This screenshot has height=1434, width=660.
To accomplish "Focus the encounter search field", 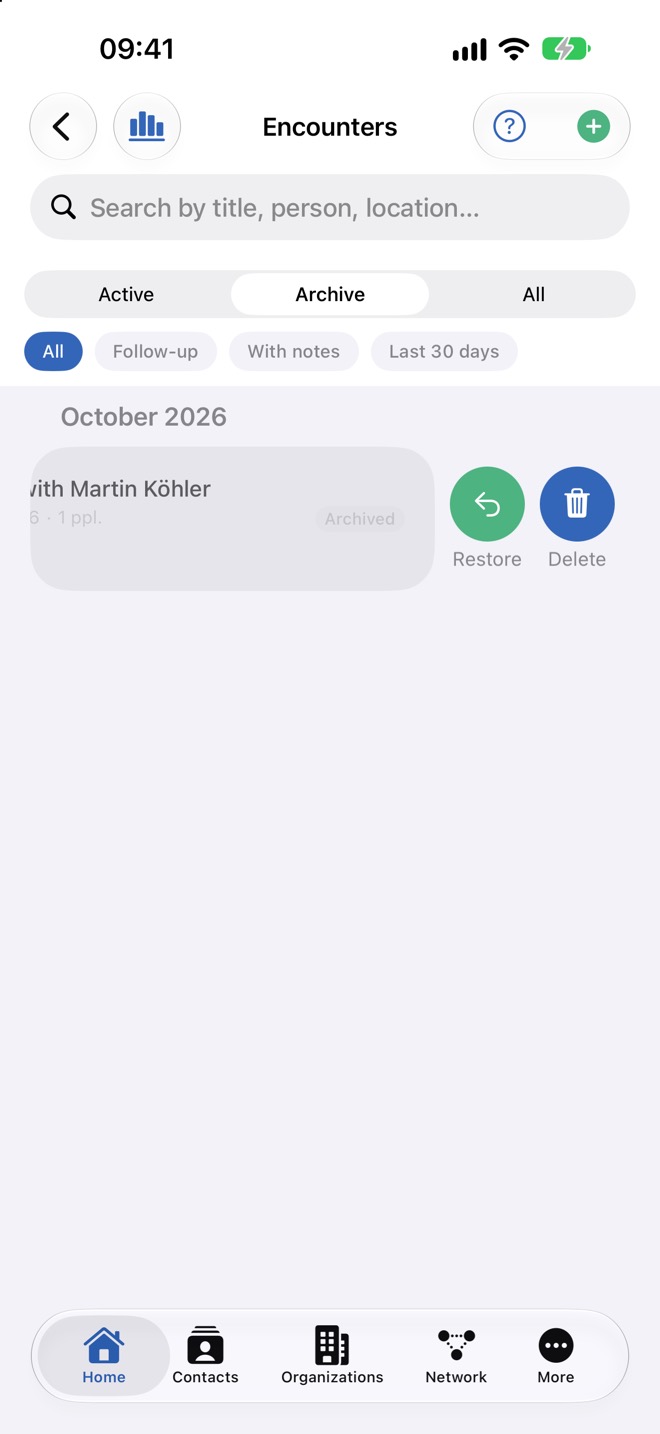I will coord(330,208).
